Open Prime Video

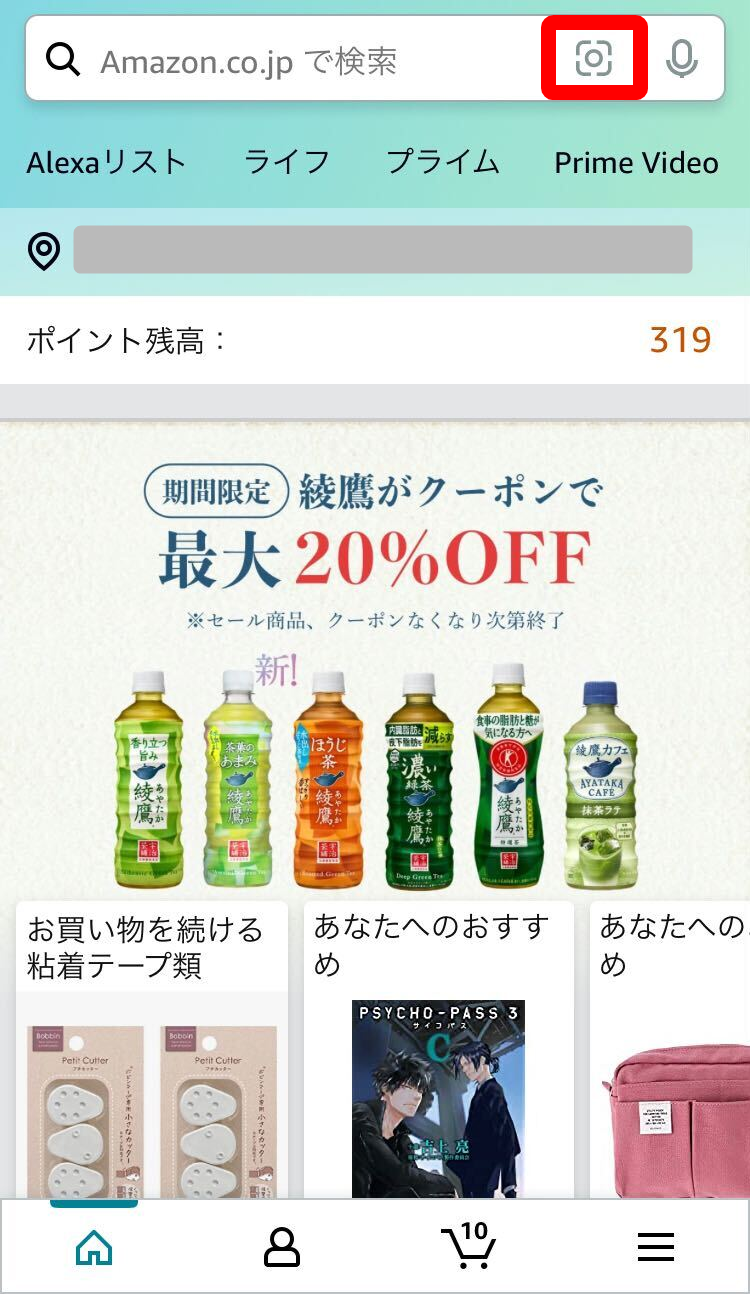636,162
